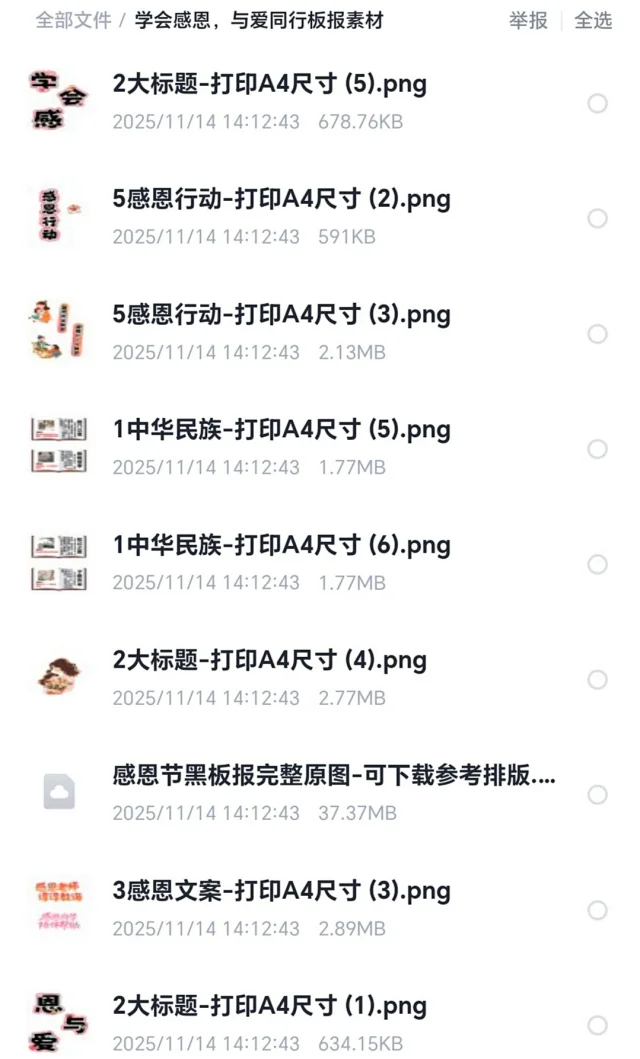Select the checkbox for 1中华民族-打印A4尺寸 (5).png
640x1059 pixels.
(597, 449)
